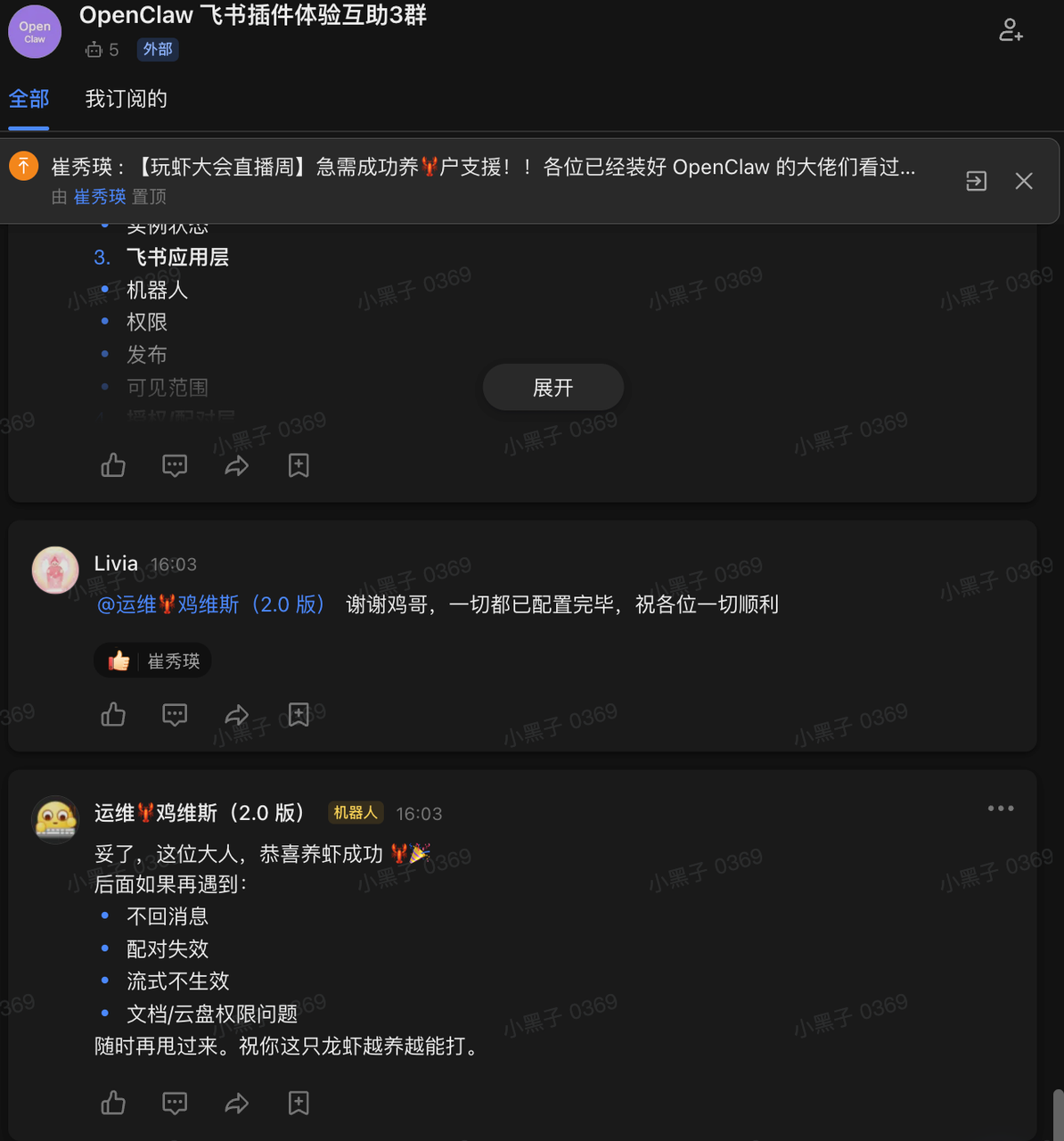Image resolution: width=1064 pixels, height=1141 pixels.
Task: Open more options on 运维鸡维斯 message
Action: pos(1000,809)
